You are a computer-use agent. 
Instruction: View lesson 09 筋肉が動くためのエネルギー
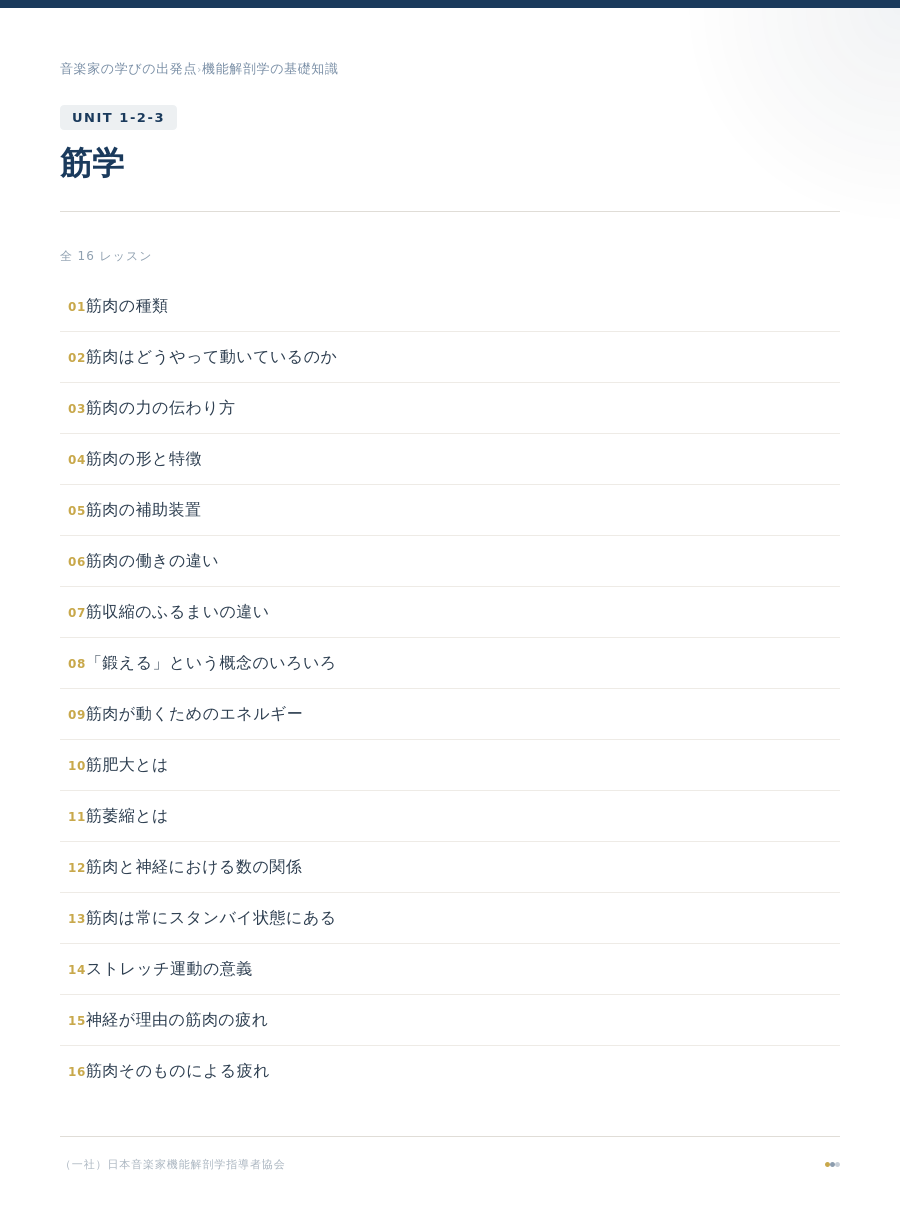coord(194,714)
